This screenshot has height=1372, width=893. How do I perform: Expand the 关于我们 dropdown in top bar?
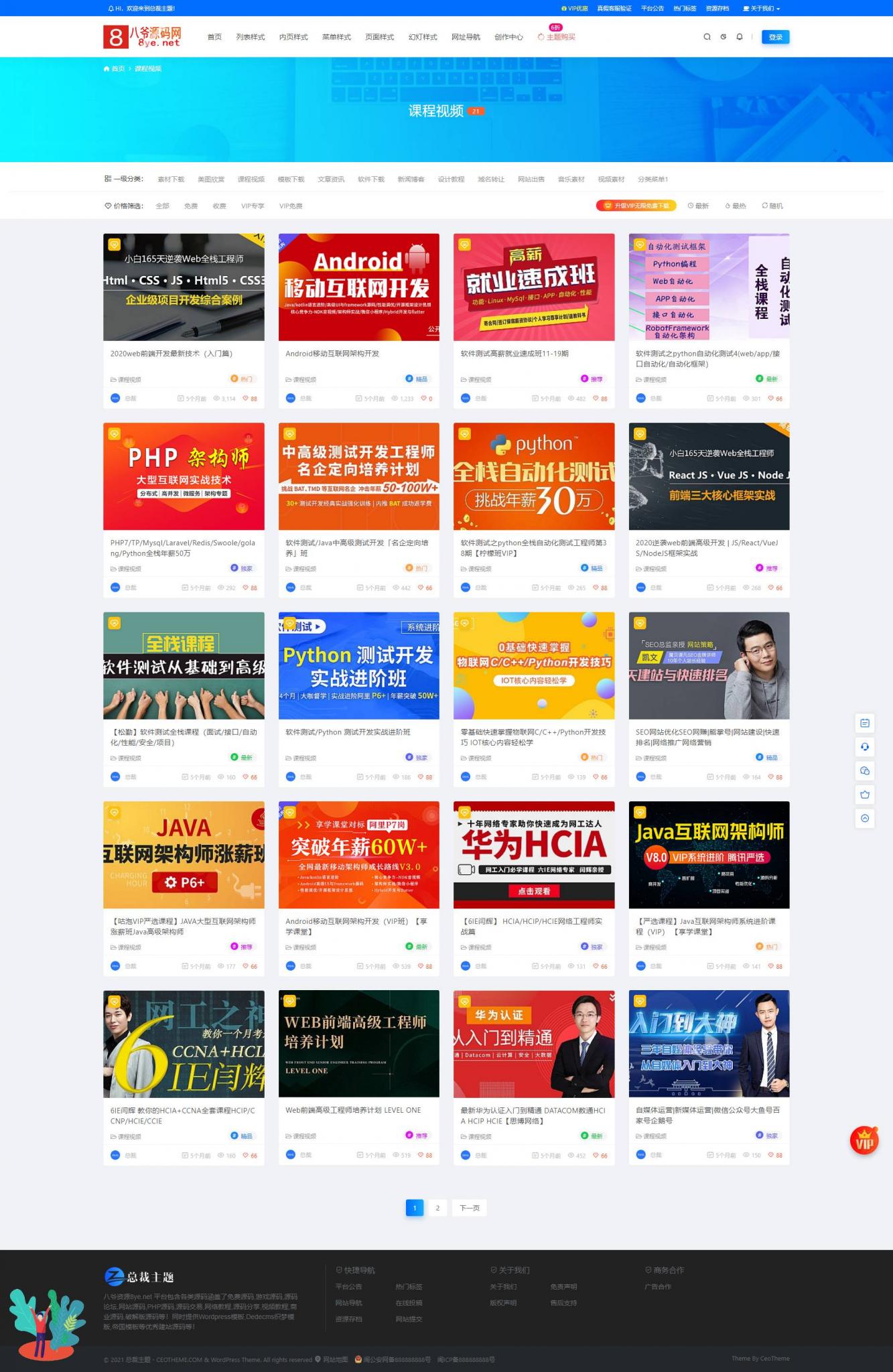click(x=760, y=9)
